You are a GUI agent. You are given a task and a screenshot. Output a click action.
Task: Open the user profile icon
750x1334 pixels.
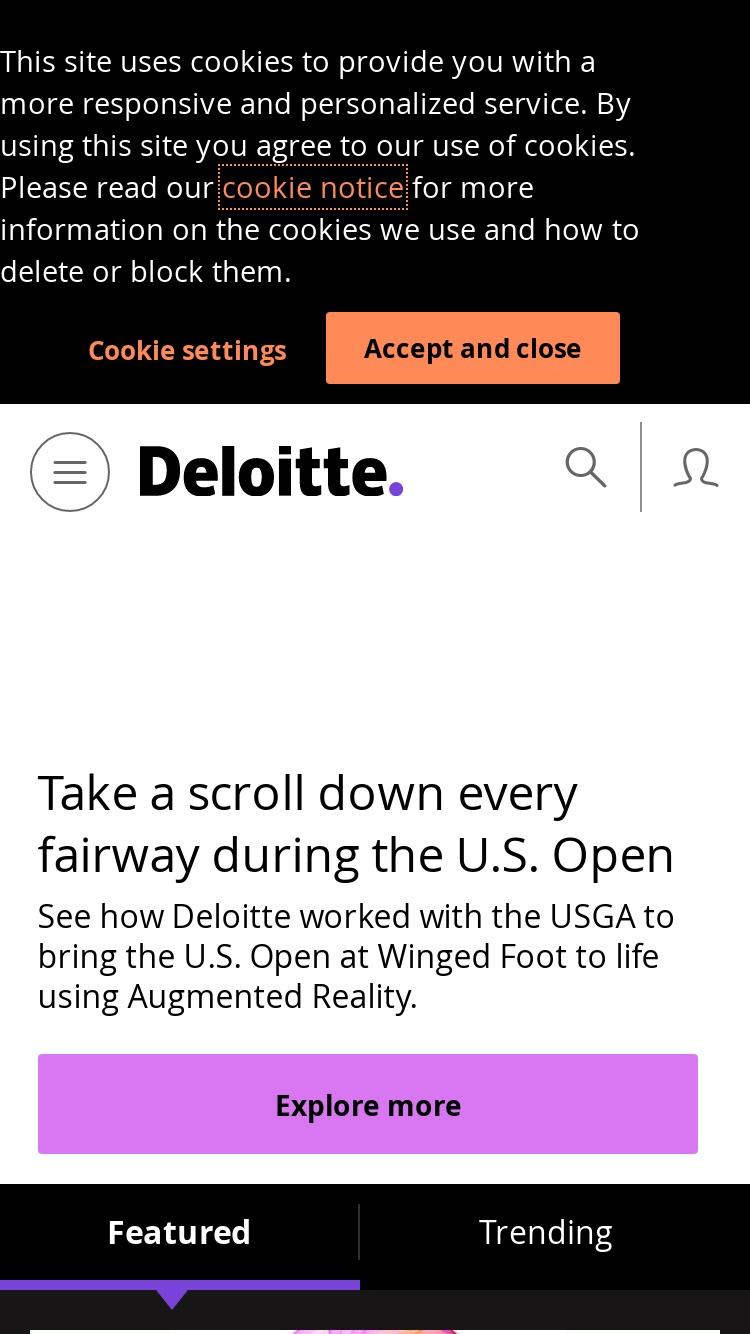(x=696, y=467)
